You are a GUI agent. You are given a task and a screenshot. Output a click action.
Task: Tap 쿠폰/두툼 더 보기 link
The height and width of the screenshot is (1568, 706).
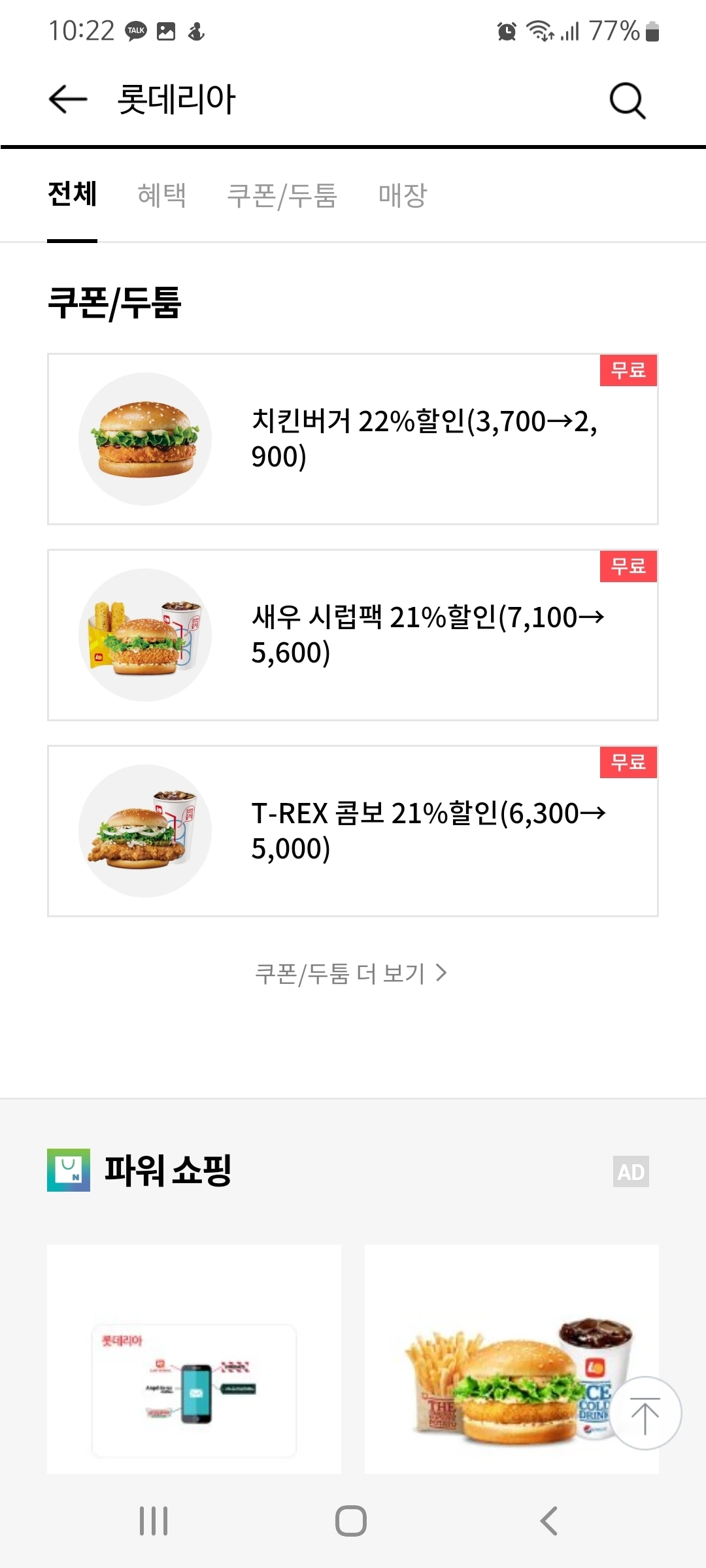pyautogui.click(x=351, y=973)
